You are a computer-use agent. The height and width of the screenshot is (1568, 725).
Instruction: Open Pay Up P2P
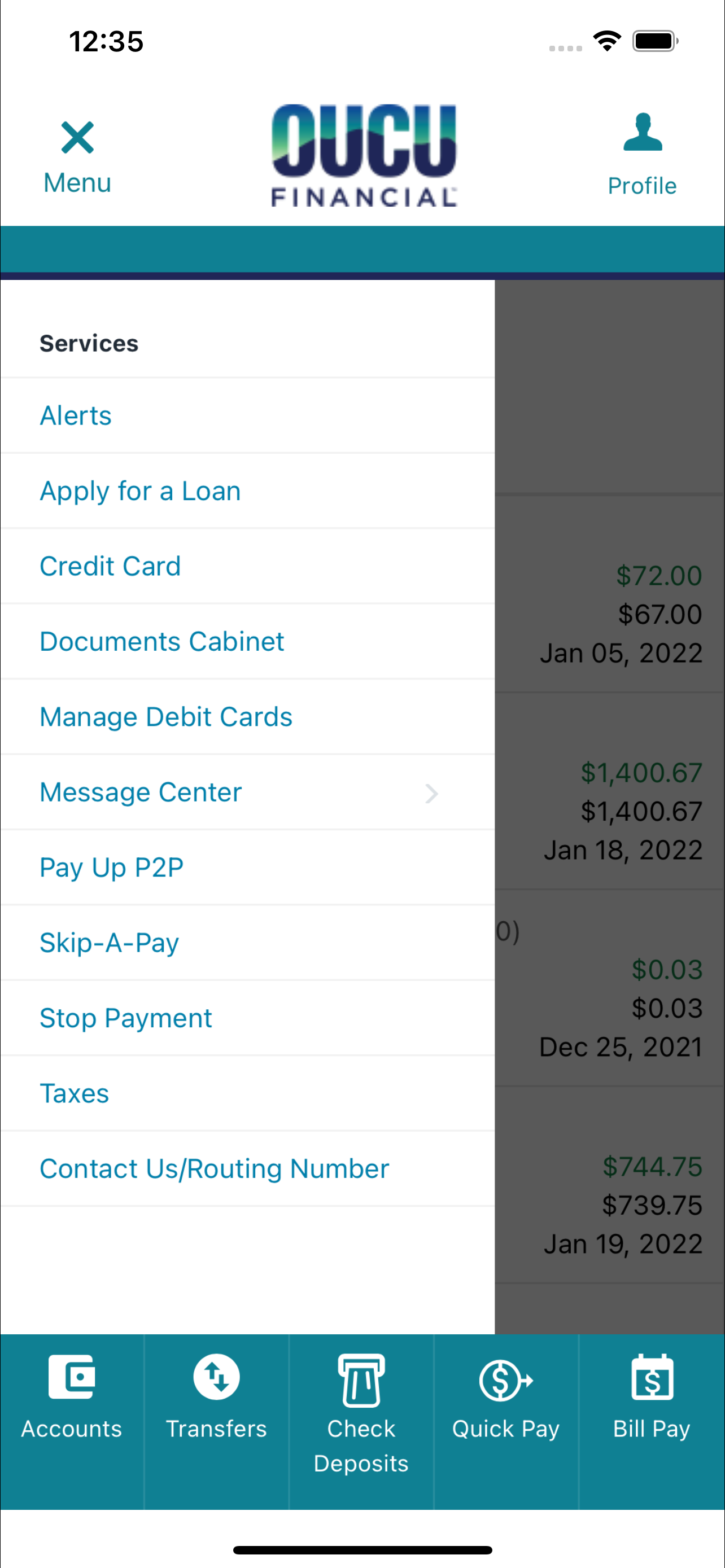pyautogui.click(x=247, y=868)
